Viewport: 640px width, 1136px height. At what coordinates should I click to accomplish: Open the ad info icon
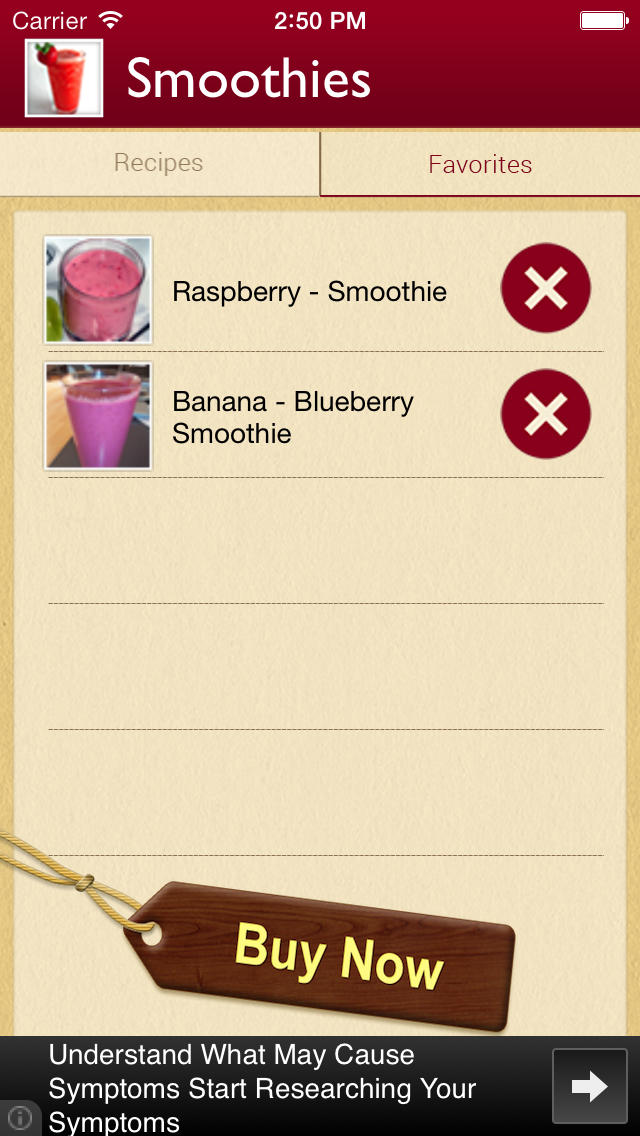point(20,1118)
